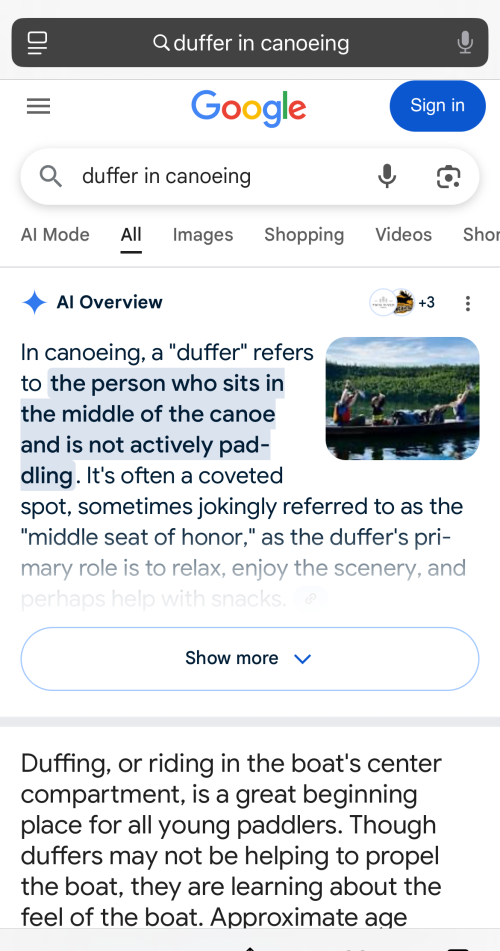Tap the microphone in the browser address bar
500x951 pixels.
(x=465, y=43)
